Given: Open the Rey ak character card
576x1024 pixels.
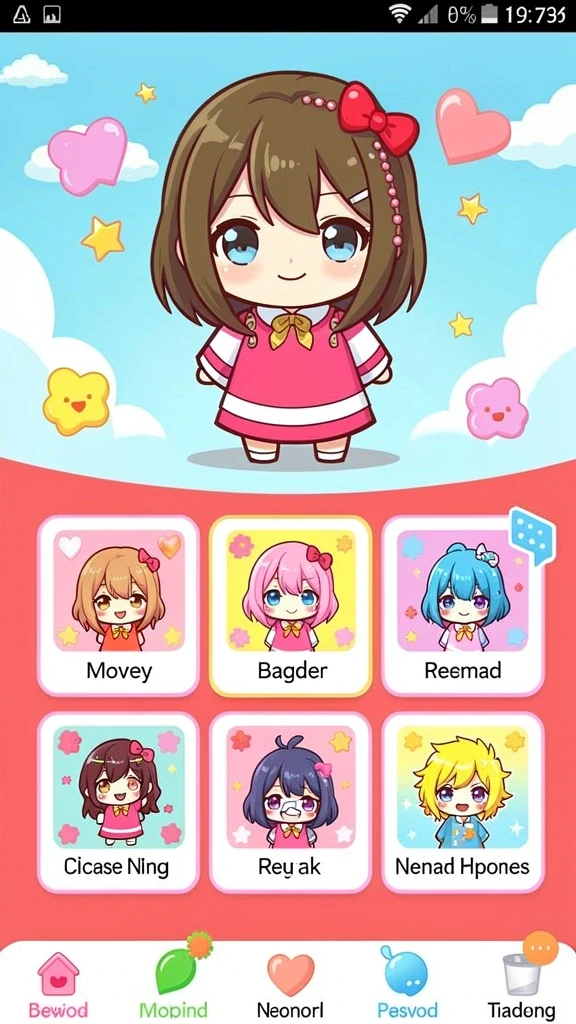Looking at the screenshot, I should 291,802.
